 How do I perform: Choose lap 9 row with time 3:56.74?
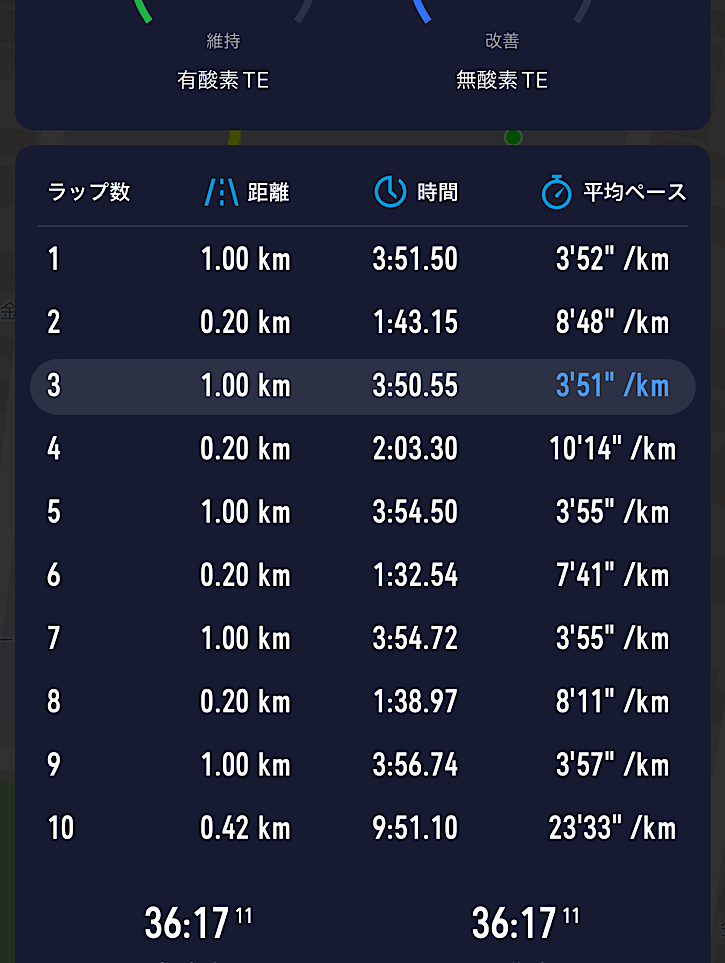[x=362, y=765]
